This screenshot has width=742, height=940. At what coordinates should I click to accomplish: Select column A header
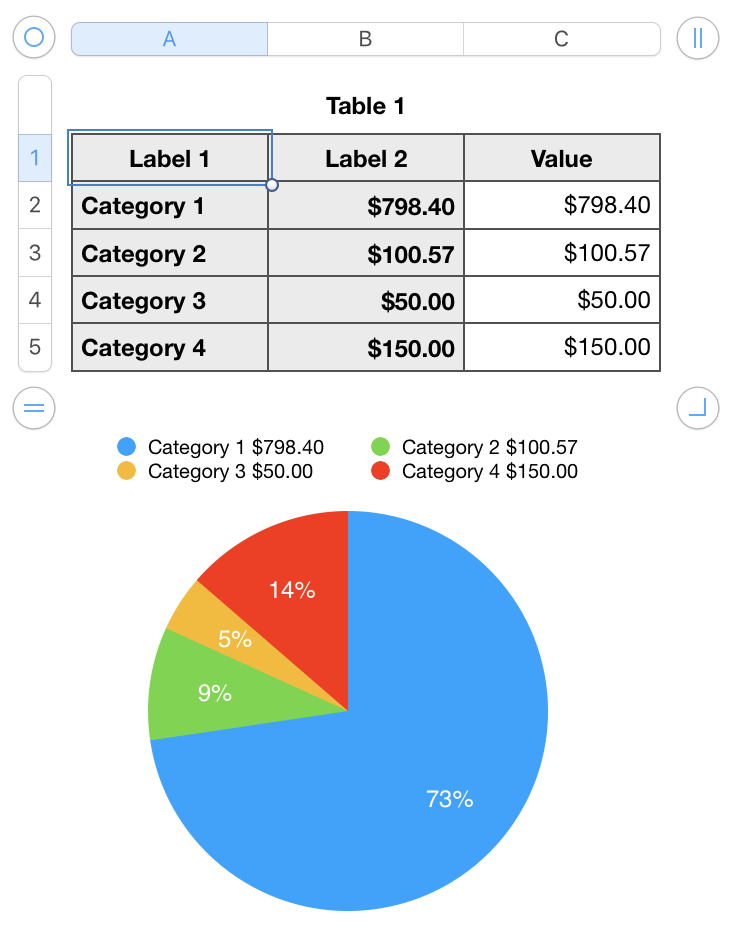(170, 39)
